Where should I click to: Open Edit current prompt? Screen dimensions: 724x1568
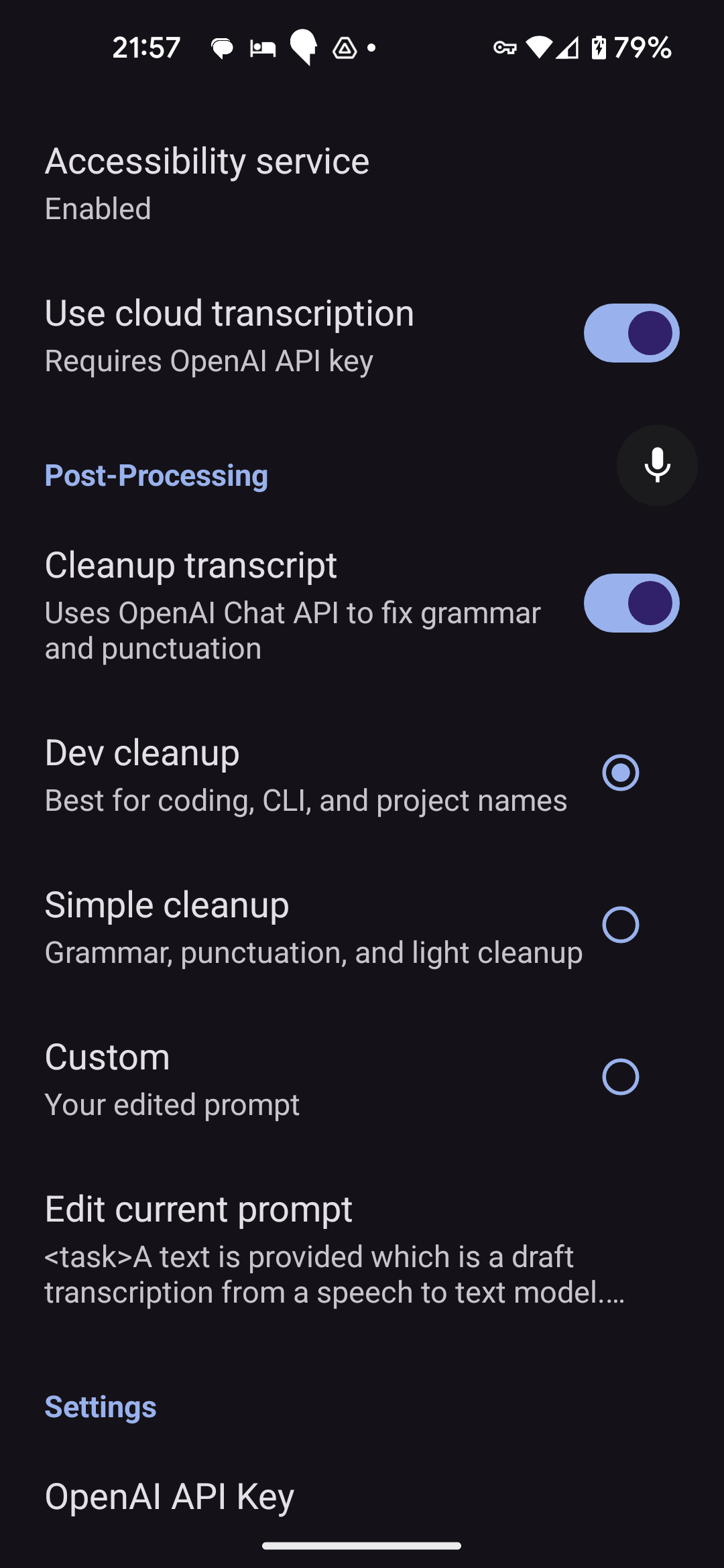click(x=334, y=1249)
